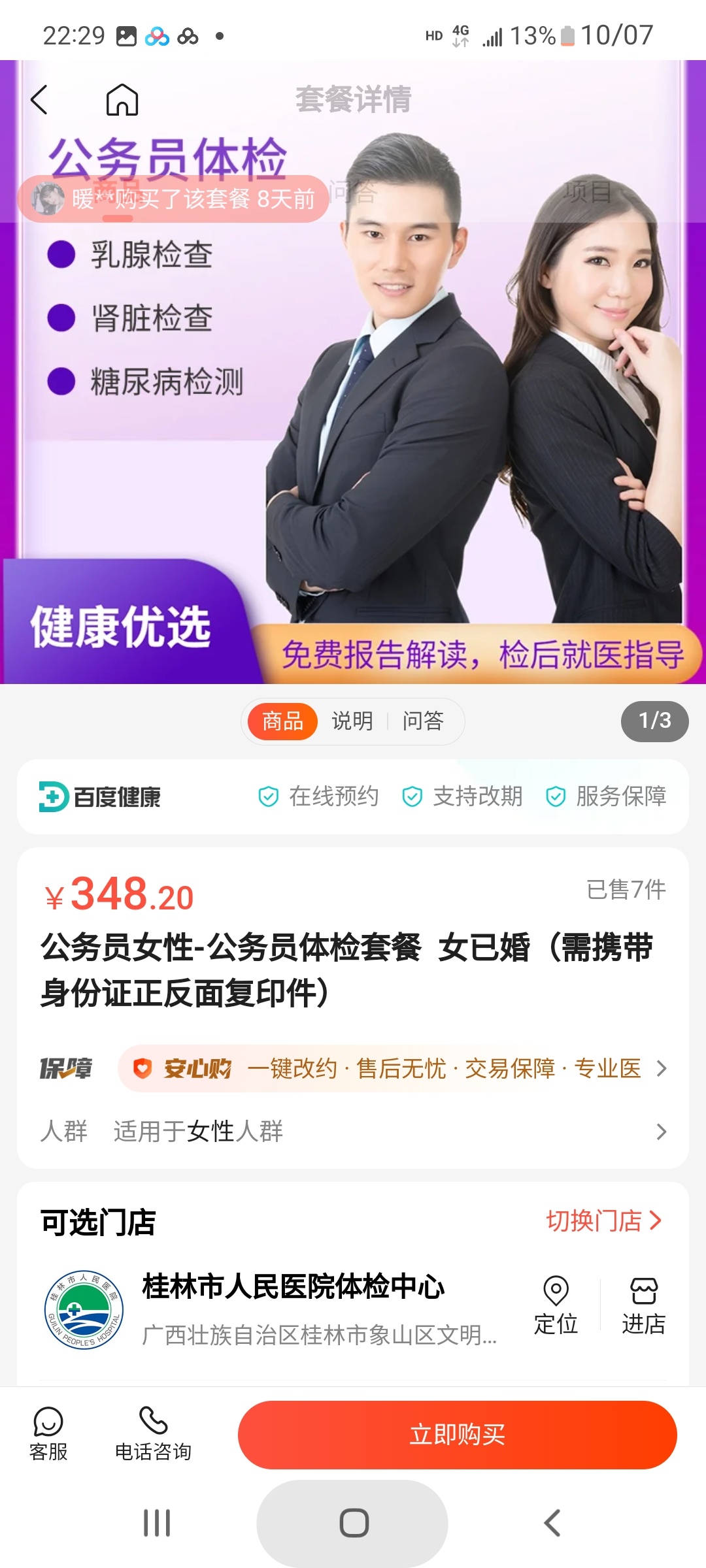
Task: Tap 电话咨询 to call for consultation
Action: pyautogui.click(x=153, y=1435)
